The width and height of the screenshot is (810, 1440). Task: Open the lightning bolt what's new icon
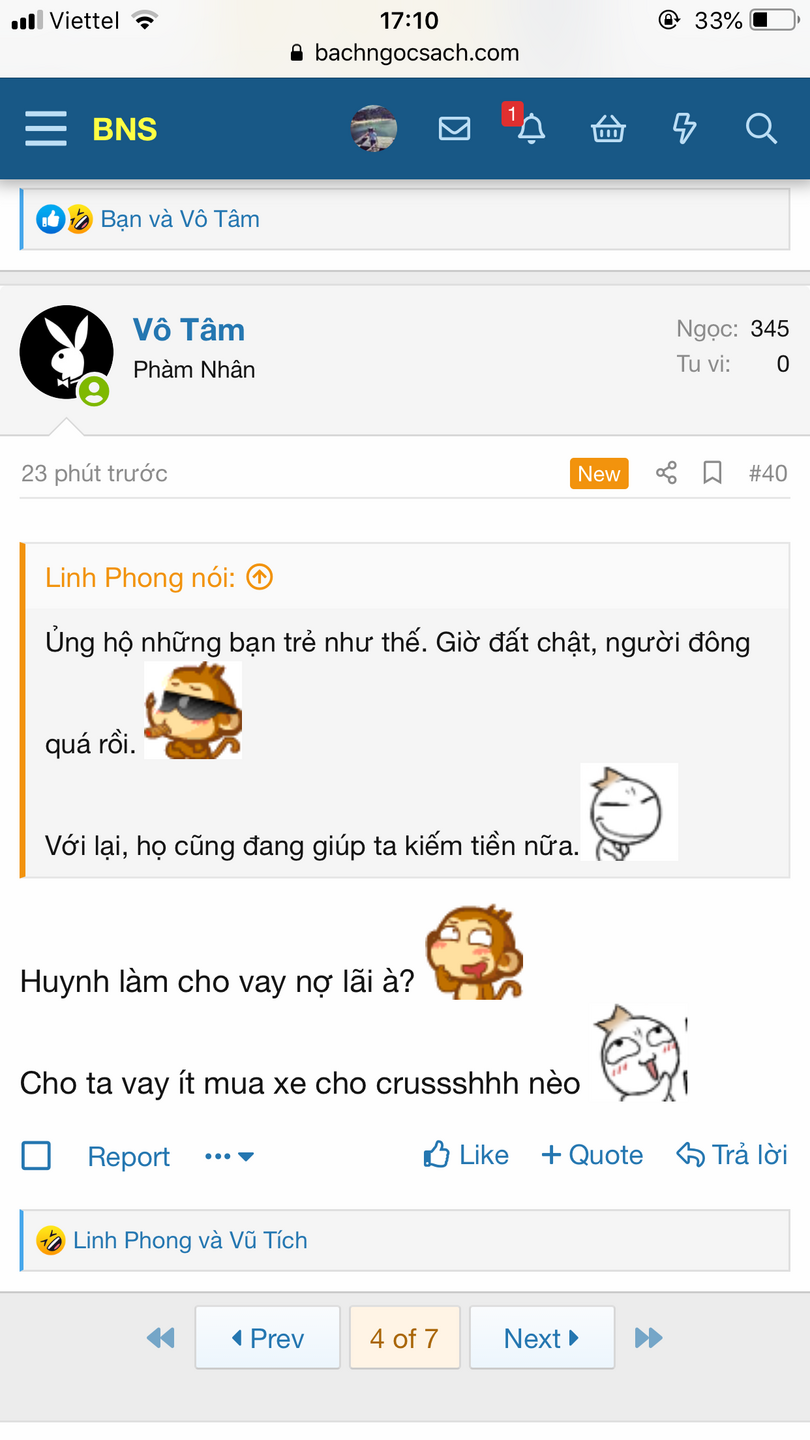coord(684,129)
